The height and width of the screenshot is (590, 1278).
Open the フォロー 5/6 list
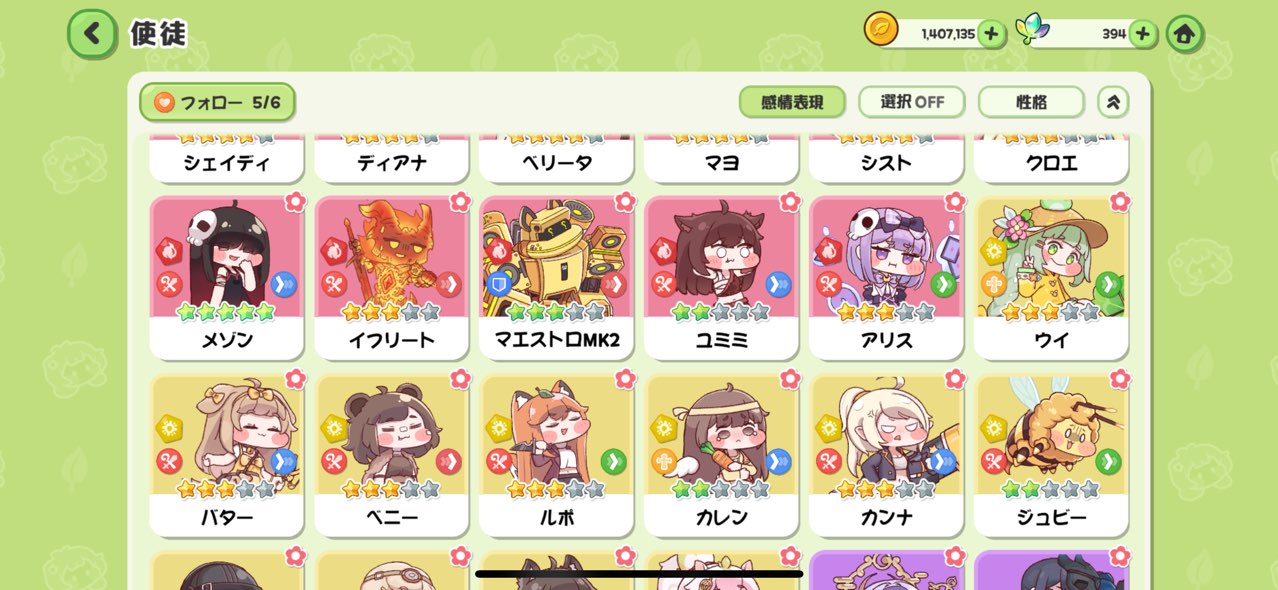[217, 102]
